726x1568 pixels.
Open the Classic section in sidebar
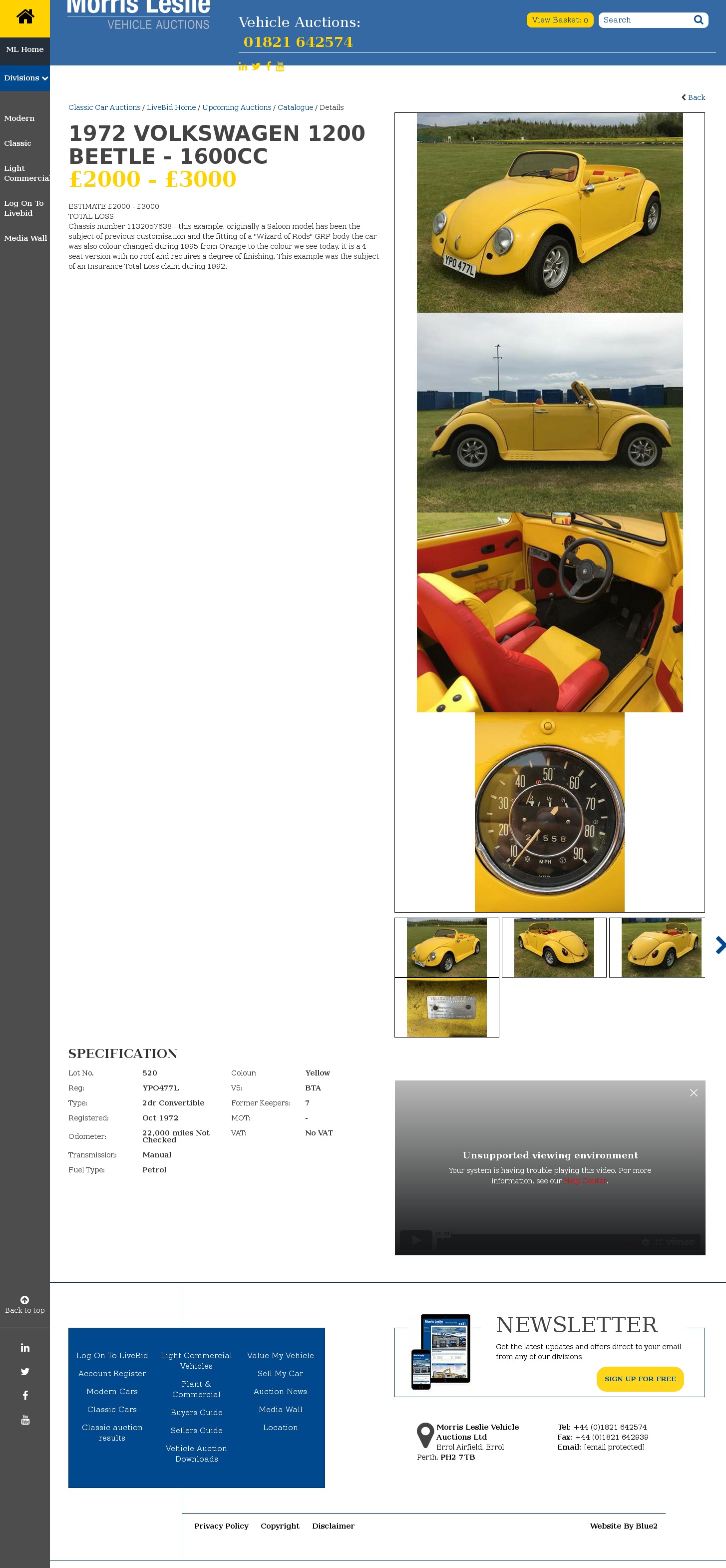(x=17, y=143)
